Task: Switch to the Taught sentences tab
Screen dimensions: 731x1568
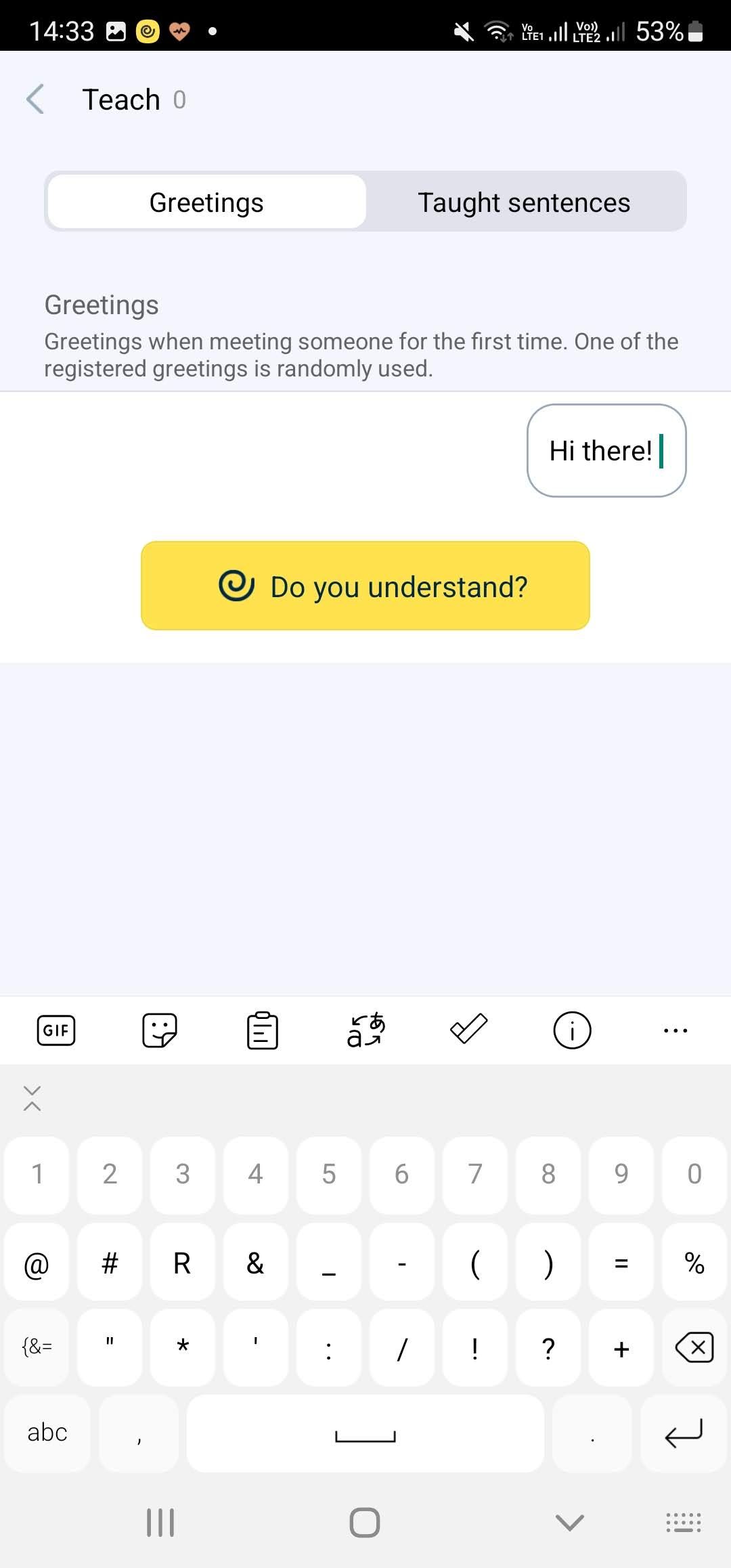Action: (x=524, y=202)
